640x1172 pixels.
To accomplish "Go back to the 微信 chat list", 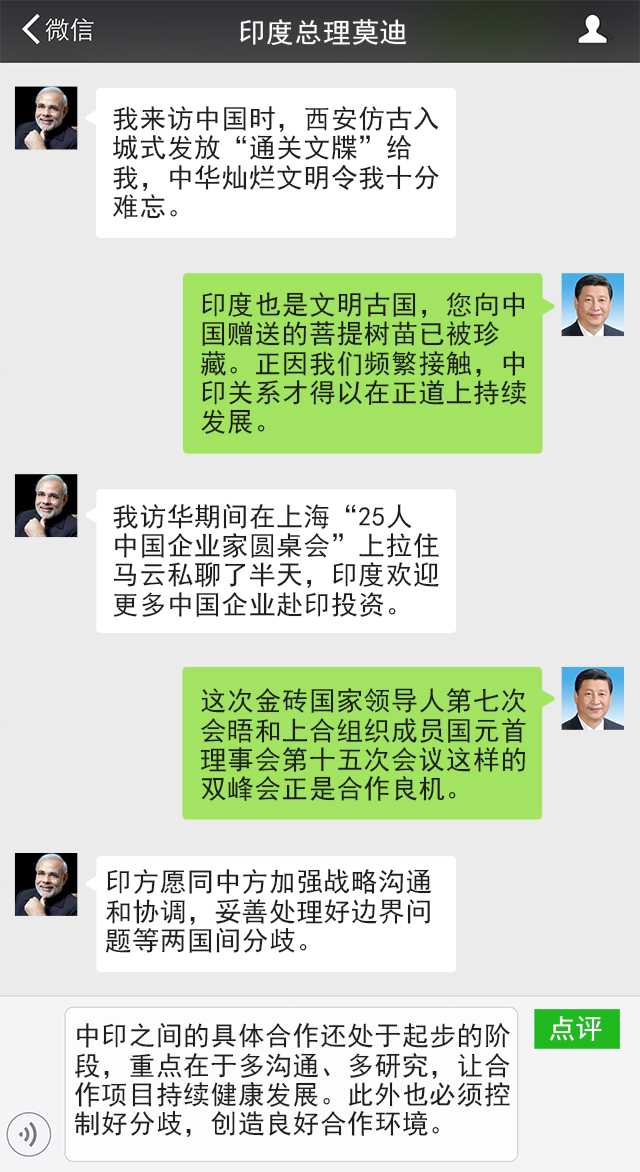I will point(57,30).
